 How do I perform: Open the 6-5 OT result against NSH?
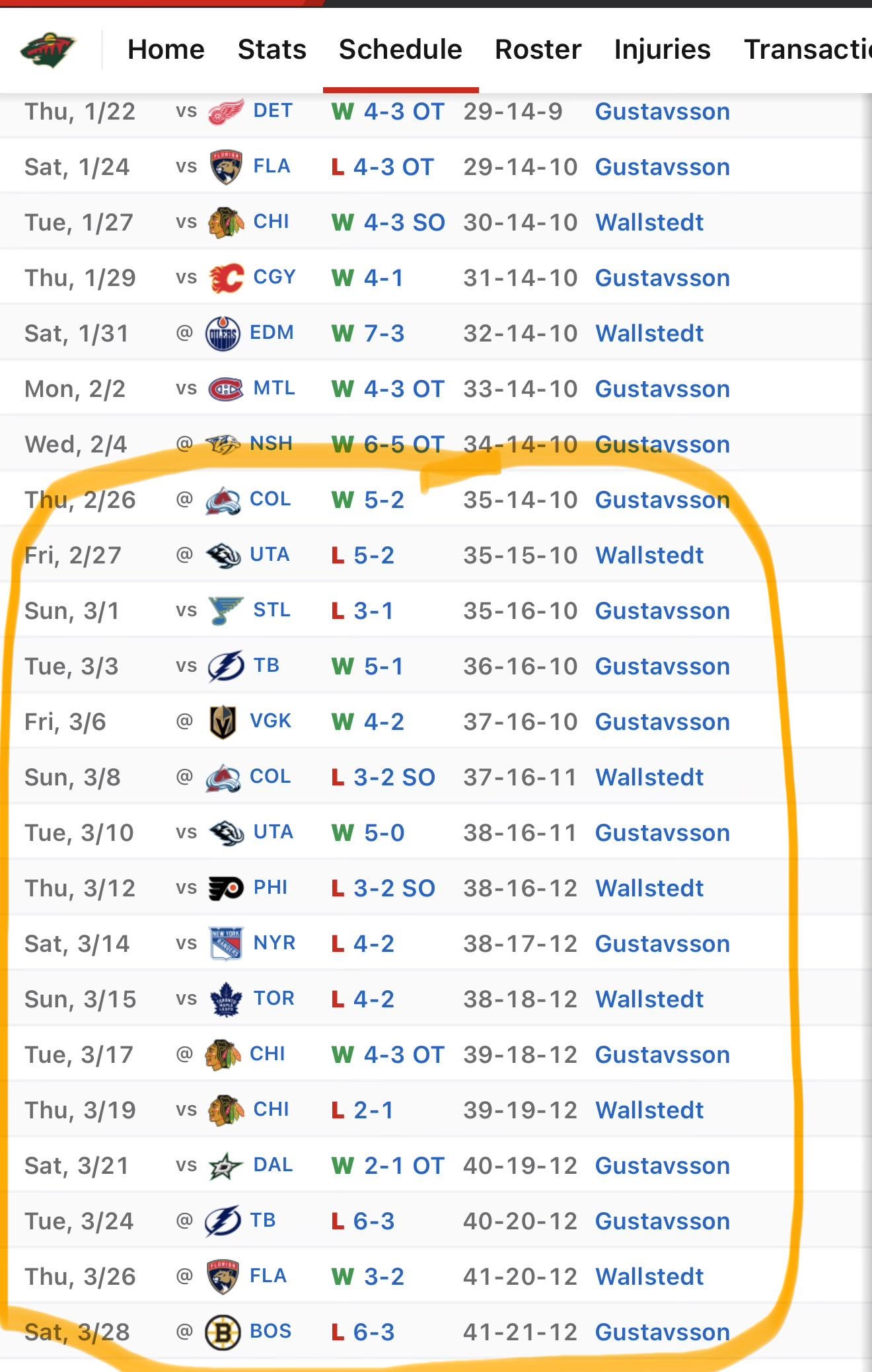pos(404,445)
